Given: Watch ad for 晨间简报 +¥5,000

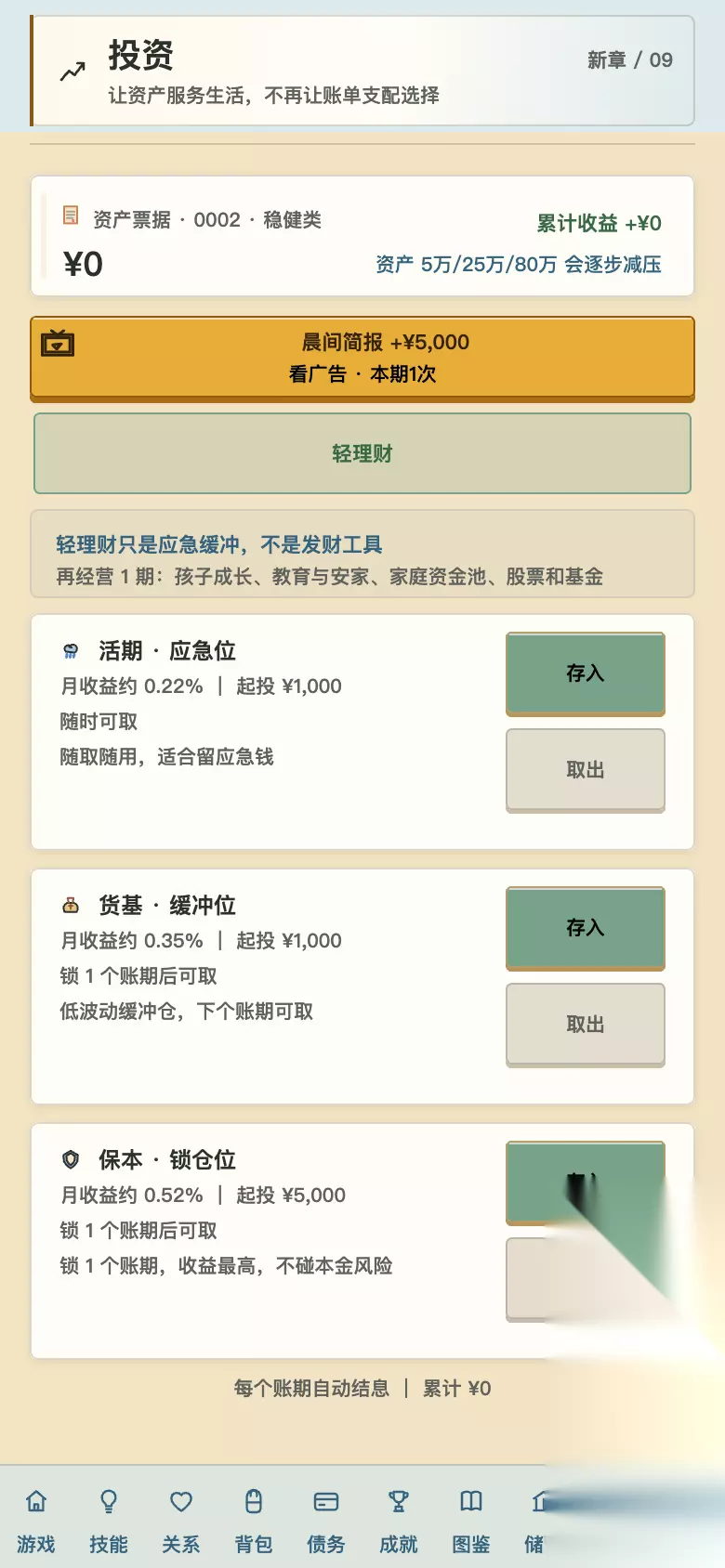Looking at the screenshot, I should (362, 359).
